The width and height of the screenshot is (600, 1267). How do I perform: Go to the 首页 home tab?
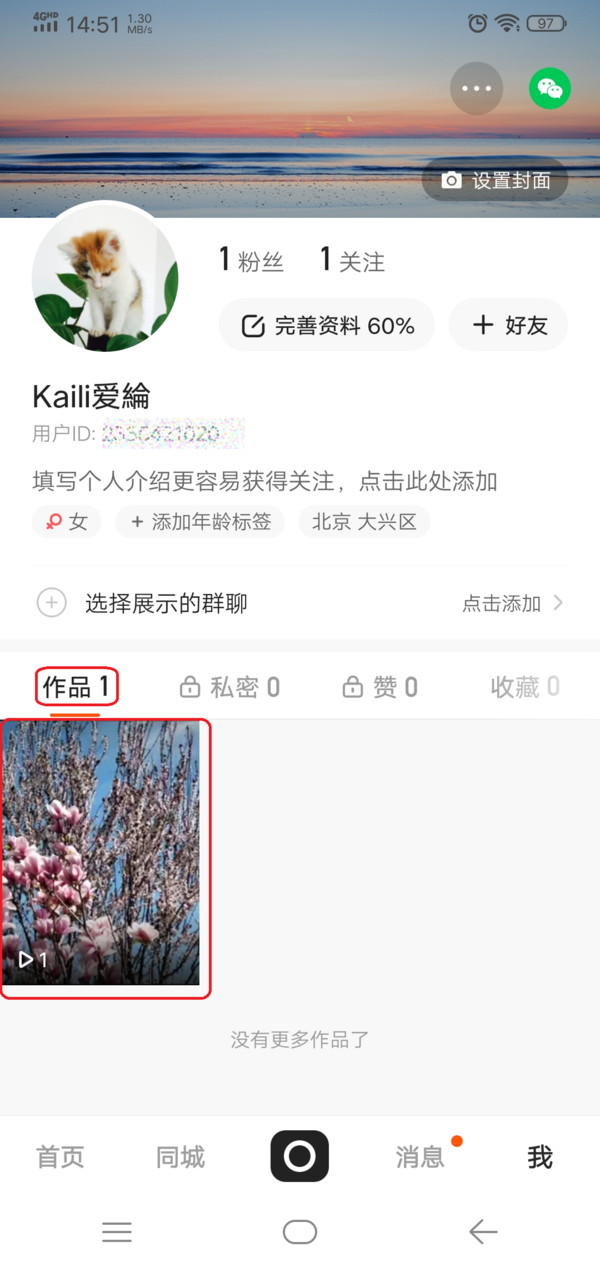61,1157
